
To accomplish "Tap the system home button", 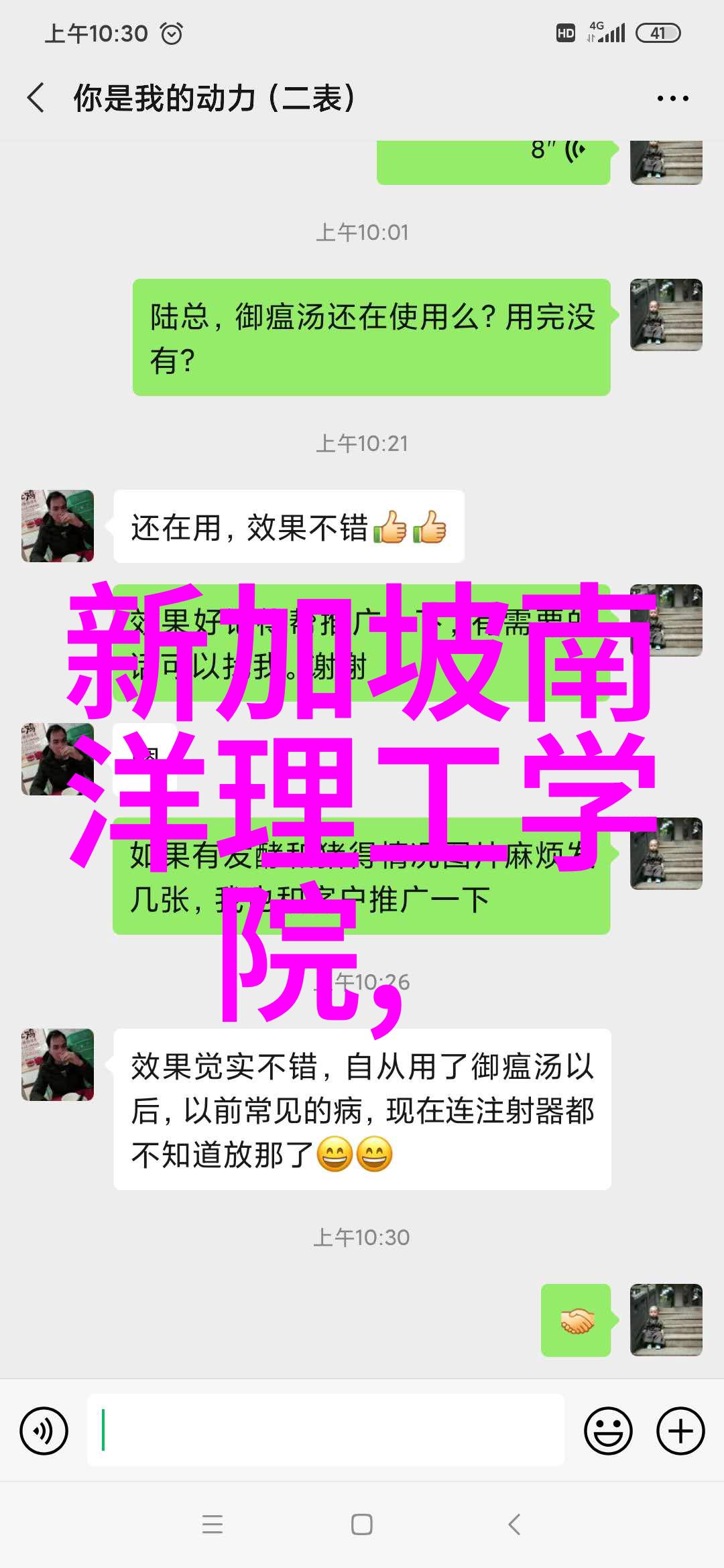I will (362, 1524).
